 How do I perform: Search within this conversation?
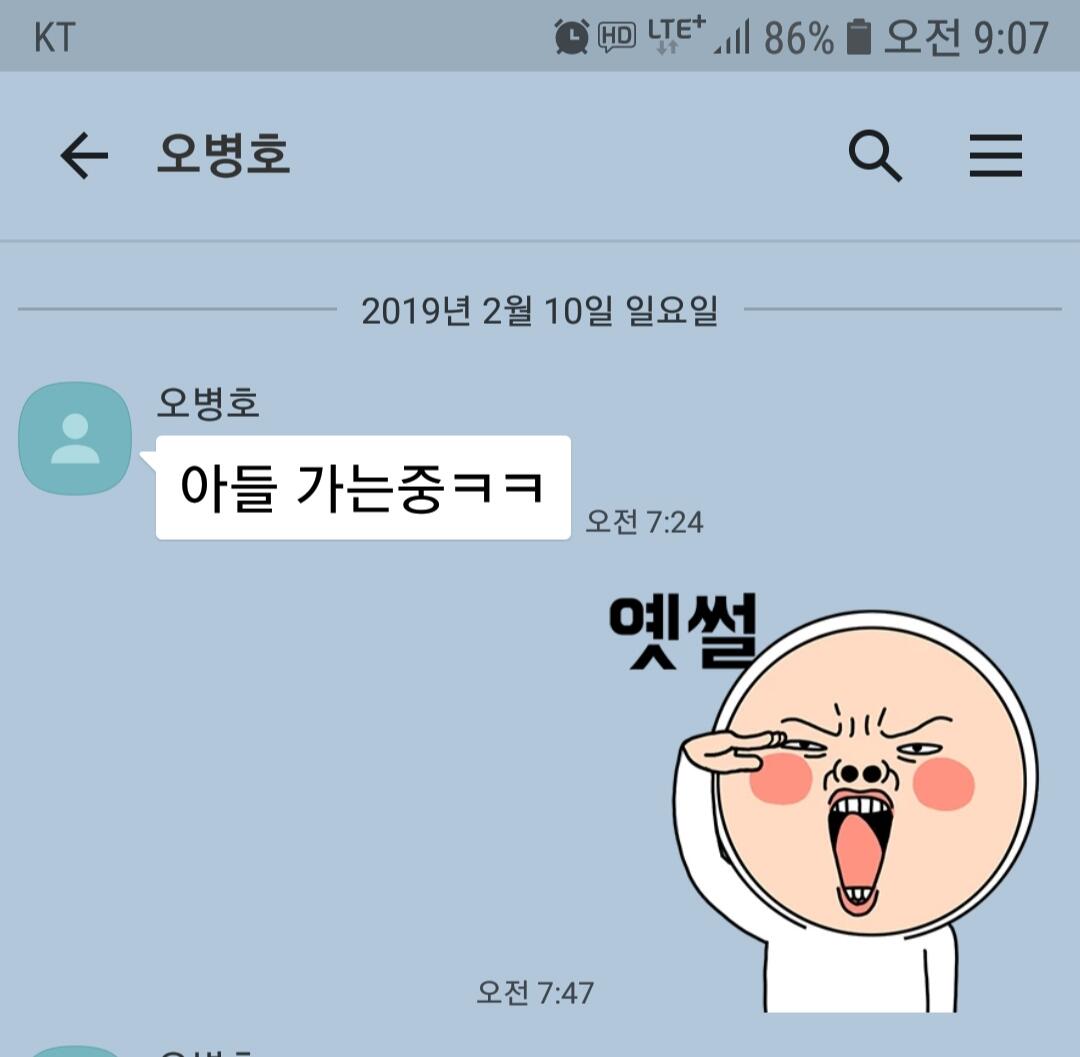click(x=875, y=156)
